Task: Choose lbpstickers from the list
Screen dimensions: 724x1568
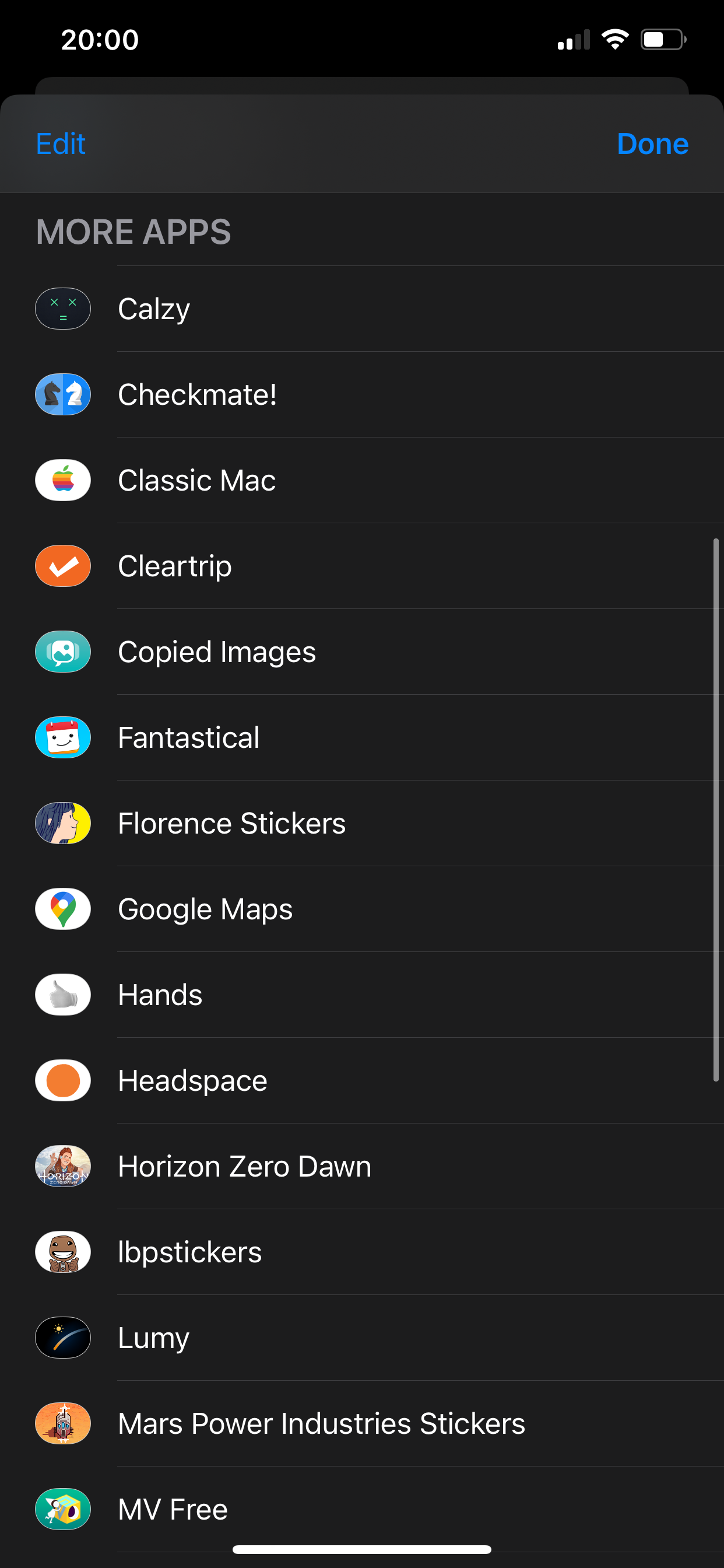Action: [189, 1252]
